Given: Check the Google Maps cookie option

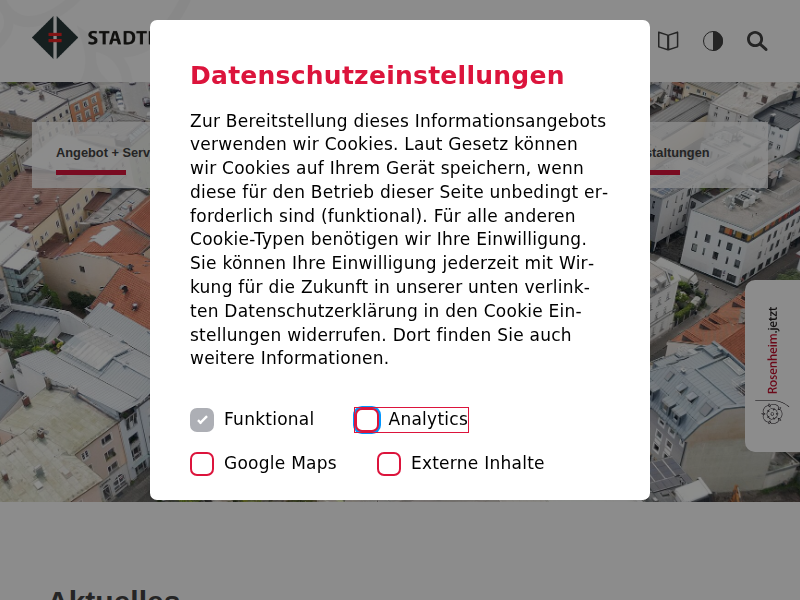Looking at the screenshot, I should pyautogui.click(x=202, y=464).
